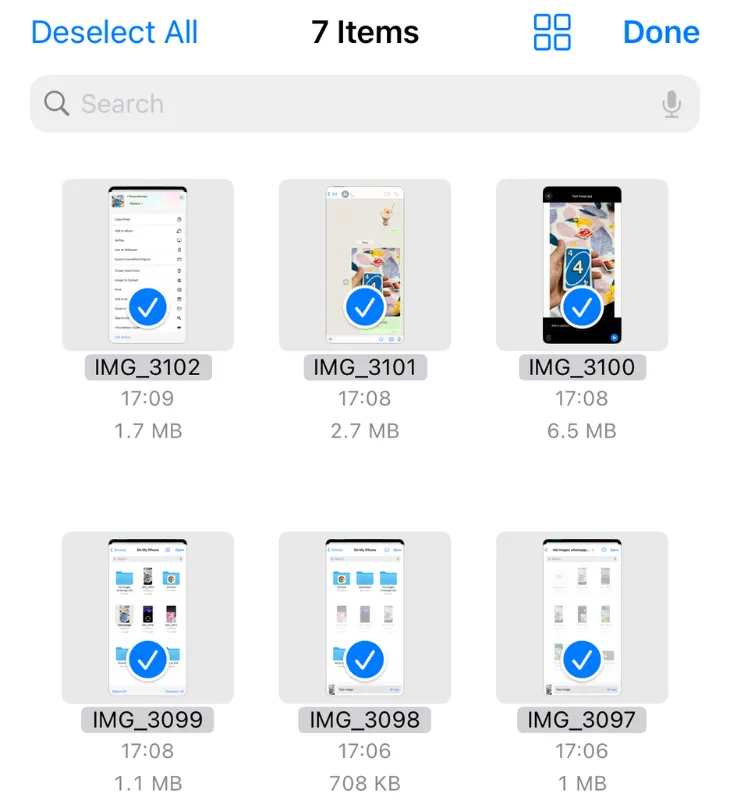730x800 pixels.
Task: Deselect the IMG_3101 file
Action: coord(365,265)
